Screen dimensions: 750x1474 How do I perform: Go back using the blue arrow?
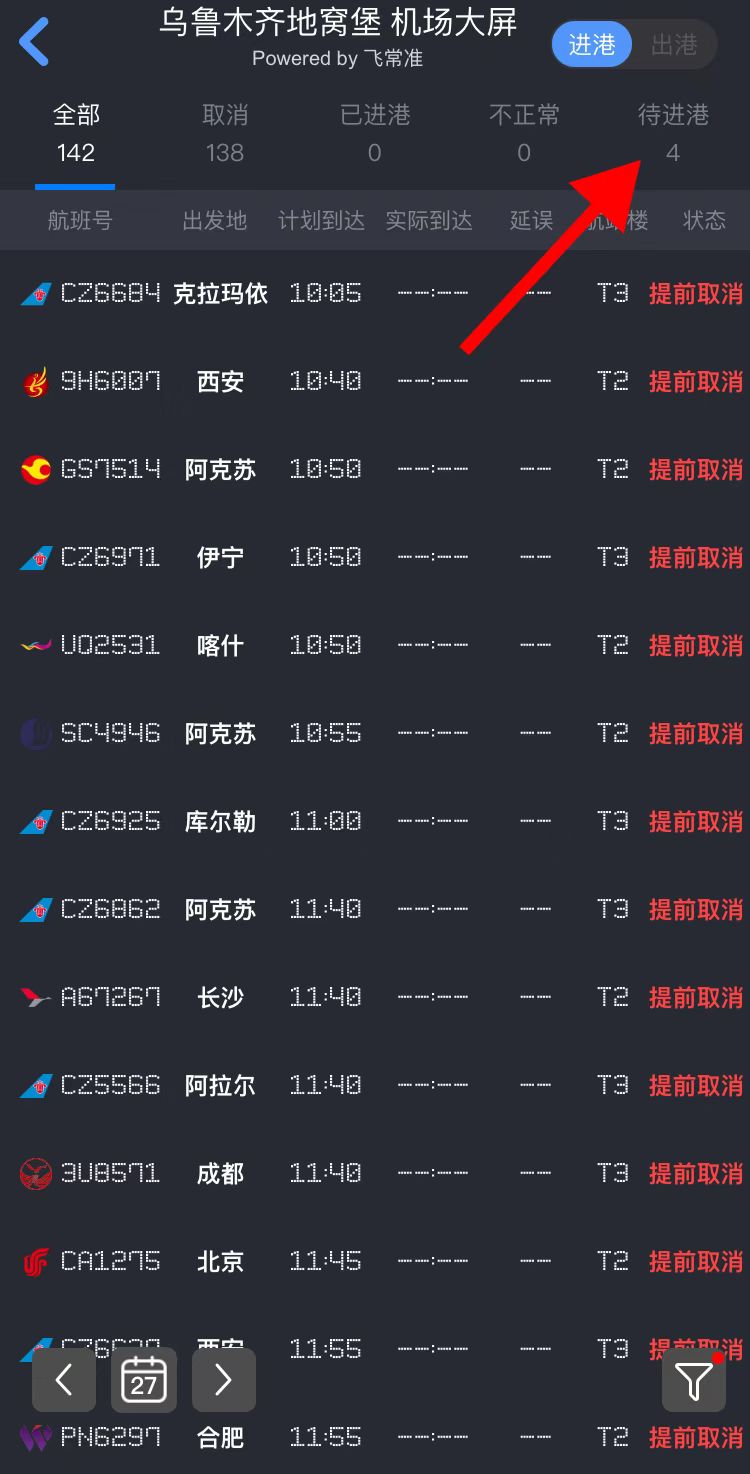point(34,43)
